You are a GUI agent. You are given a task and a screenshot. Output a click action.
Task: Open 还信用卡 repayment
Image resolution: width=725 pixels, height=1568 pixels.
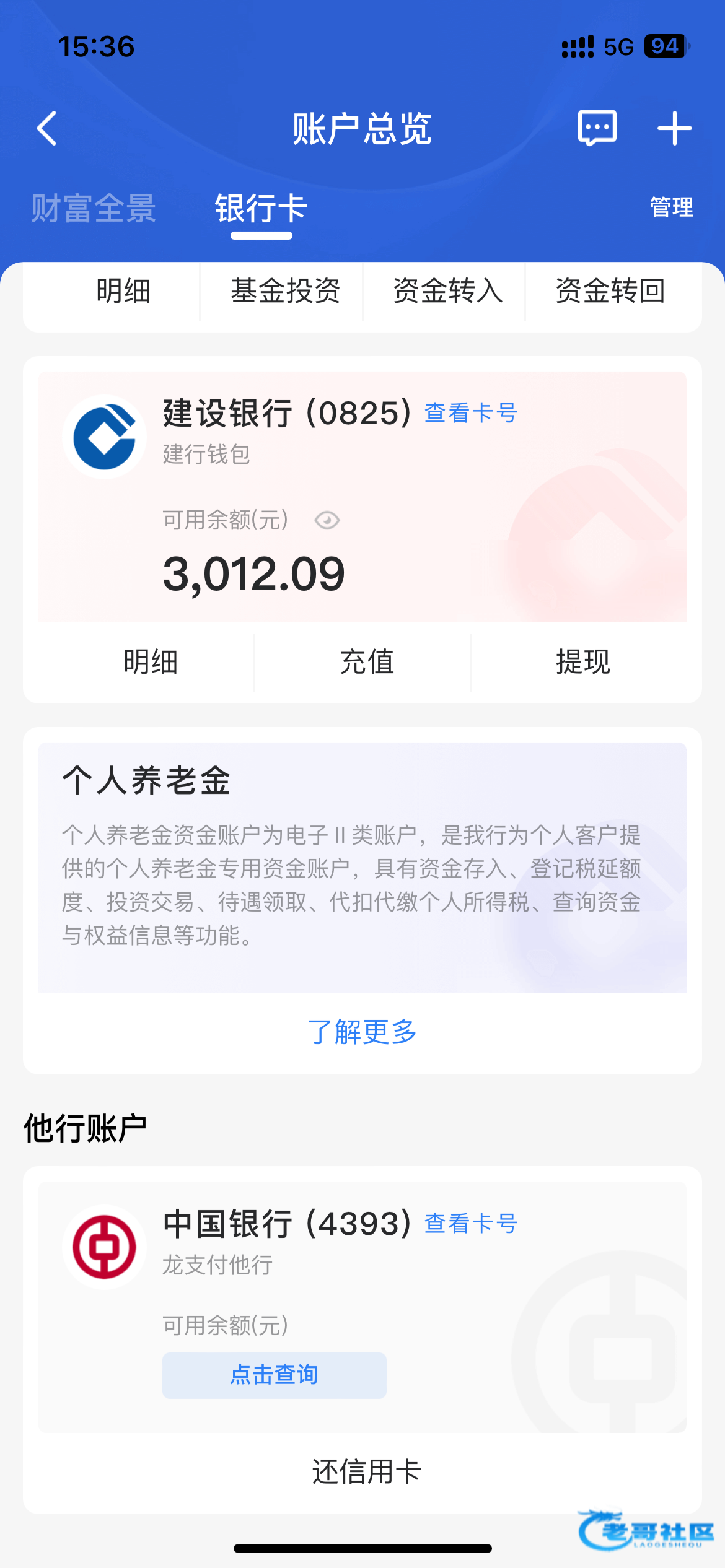366,1471
